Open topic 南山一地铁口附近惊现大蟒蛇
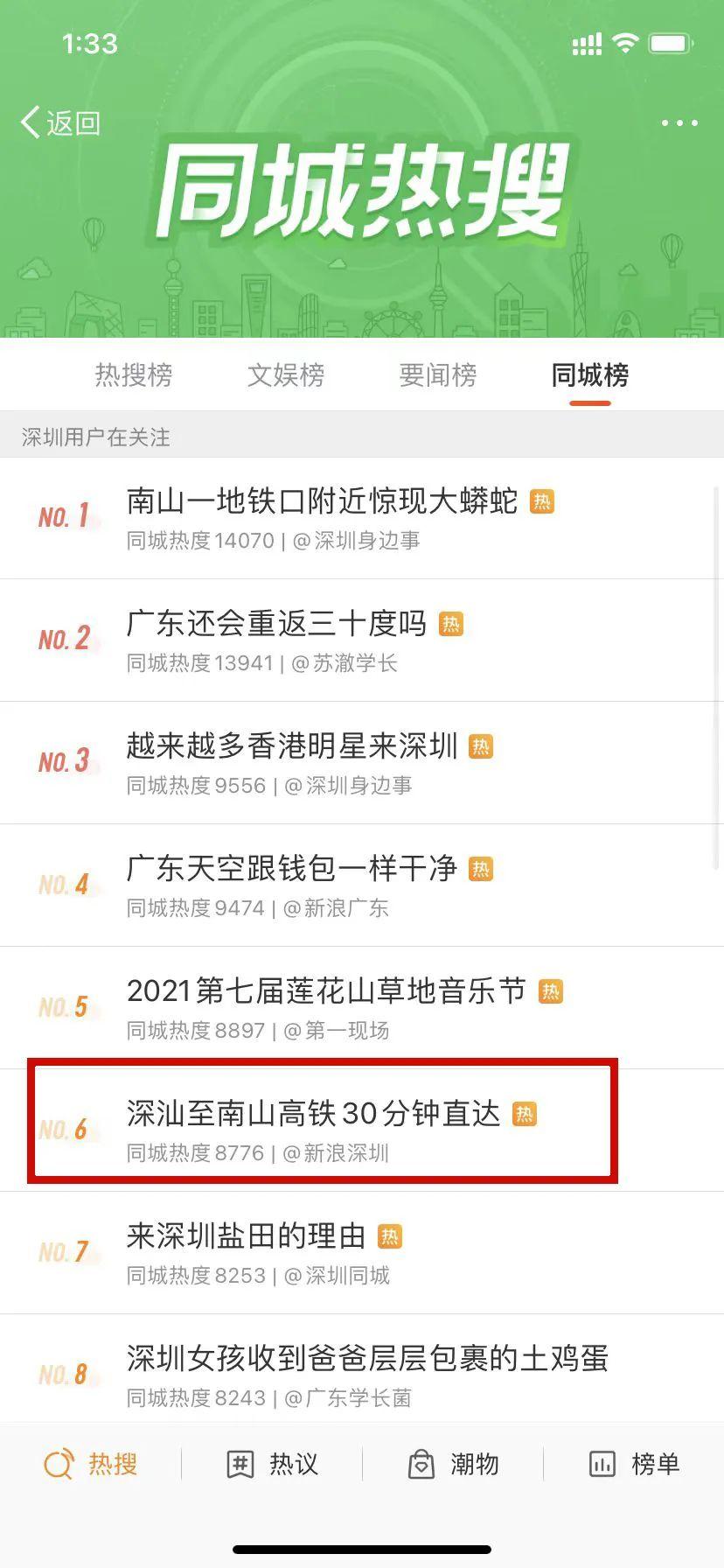The image size is (724, 1568). [x=322, y=502]
